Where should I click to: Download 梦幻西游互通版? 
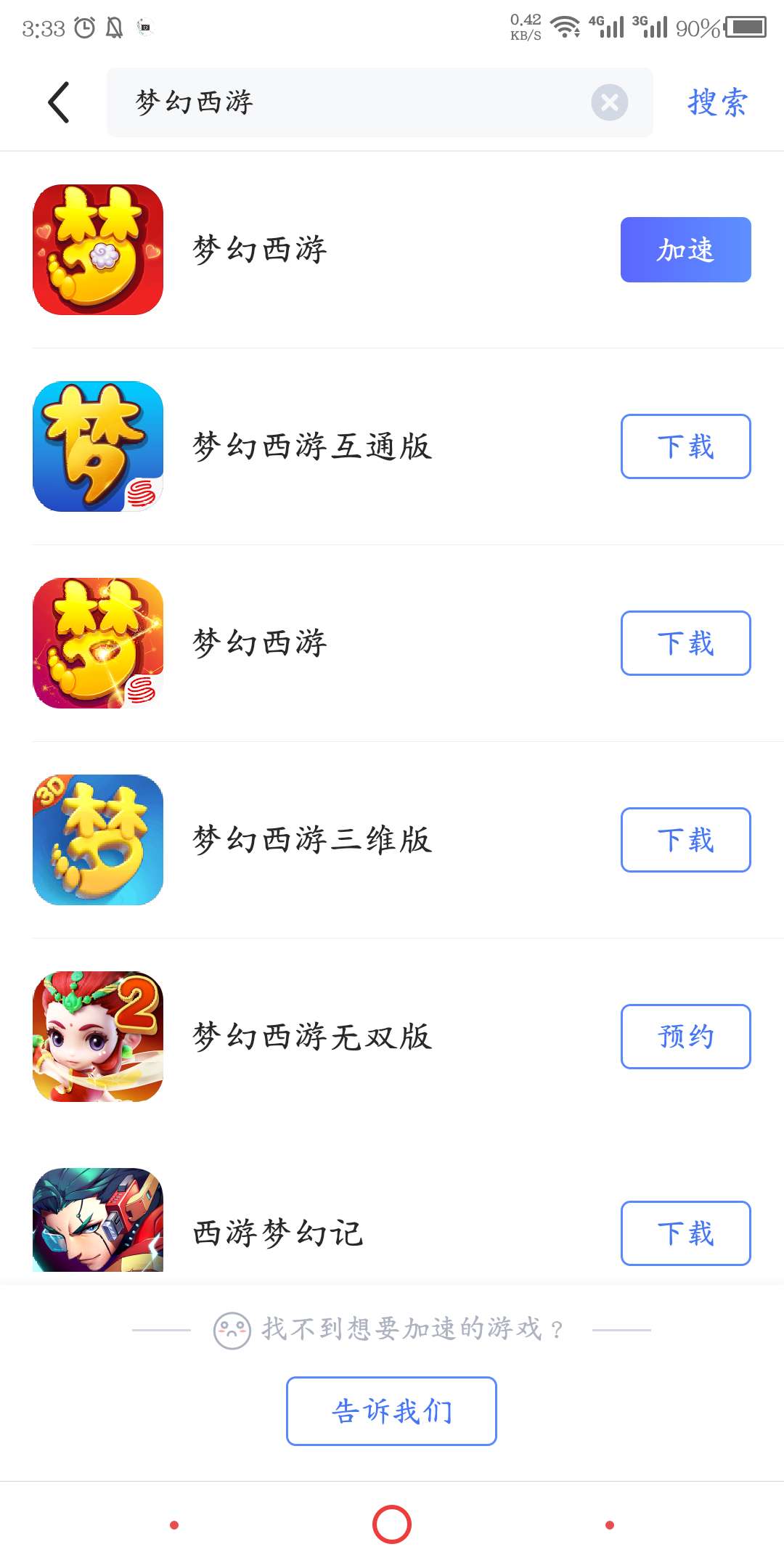pos(685,446)
